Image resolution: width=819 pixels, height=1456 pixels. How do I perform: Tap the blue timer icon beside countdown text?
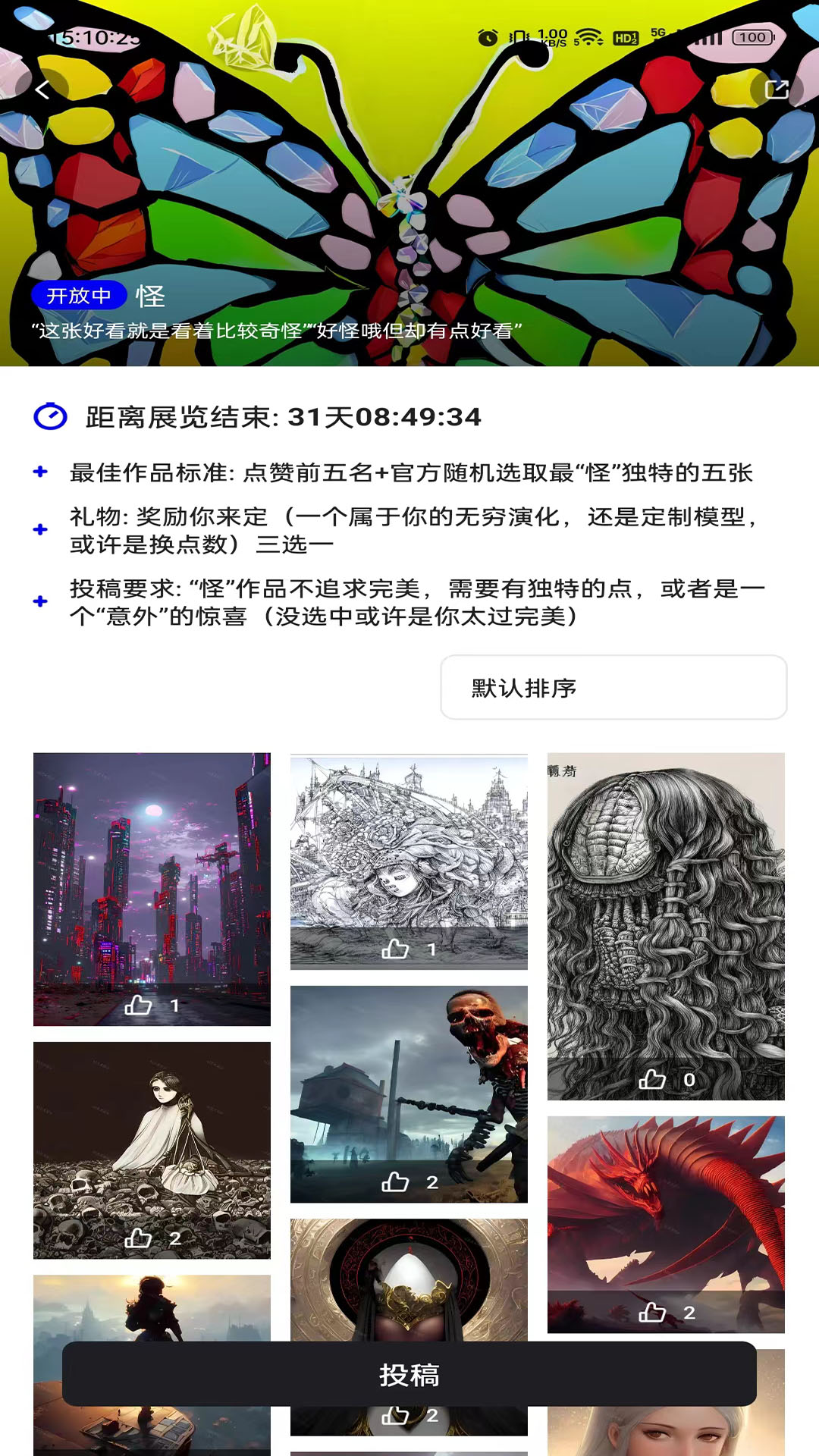click(47, 416)
